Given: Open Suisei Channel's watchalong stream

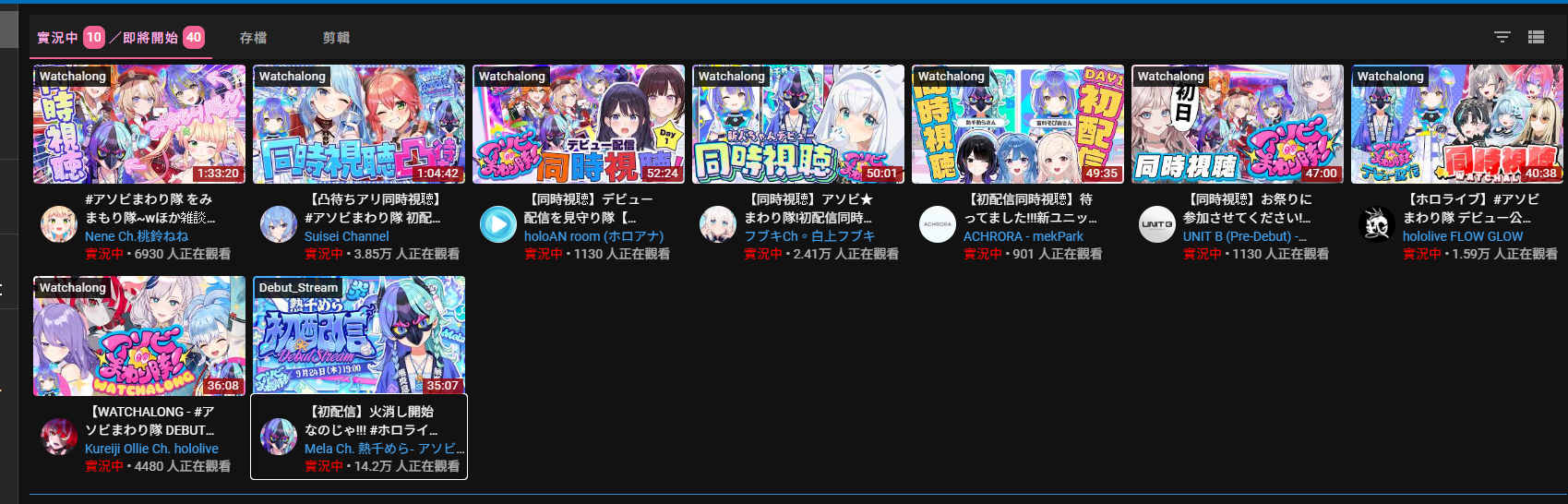Looking at the screenshot, I should (x=359, y=125).
